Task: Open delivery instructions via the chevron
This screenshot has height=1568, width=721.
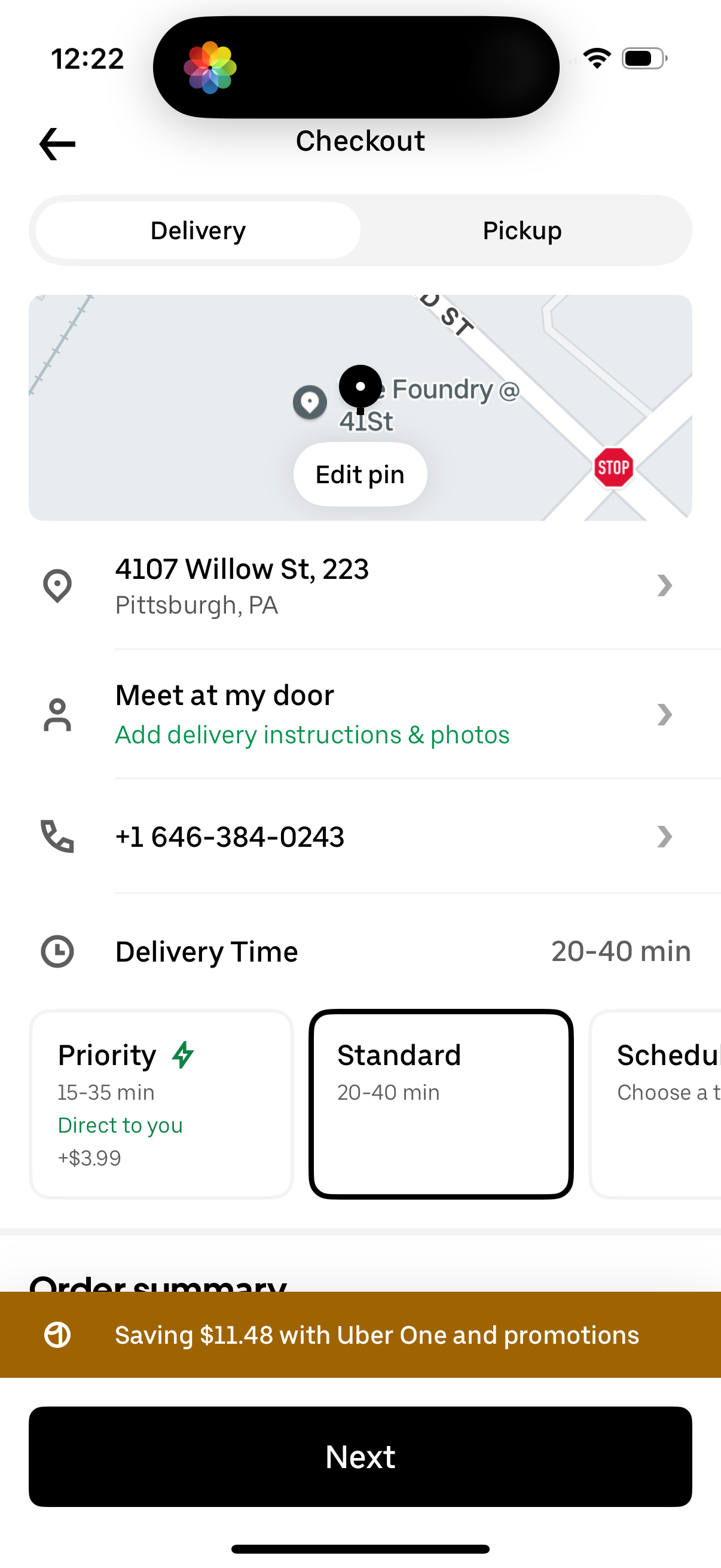Action: pyautogui.click(x=665, y=715)
